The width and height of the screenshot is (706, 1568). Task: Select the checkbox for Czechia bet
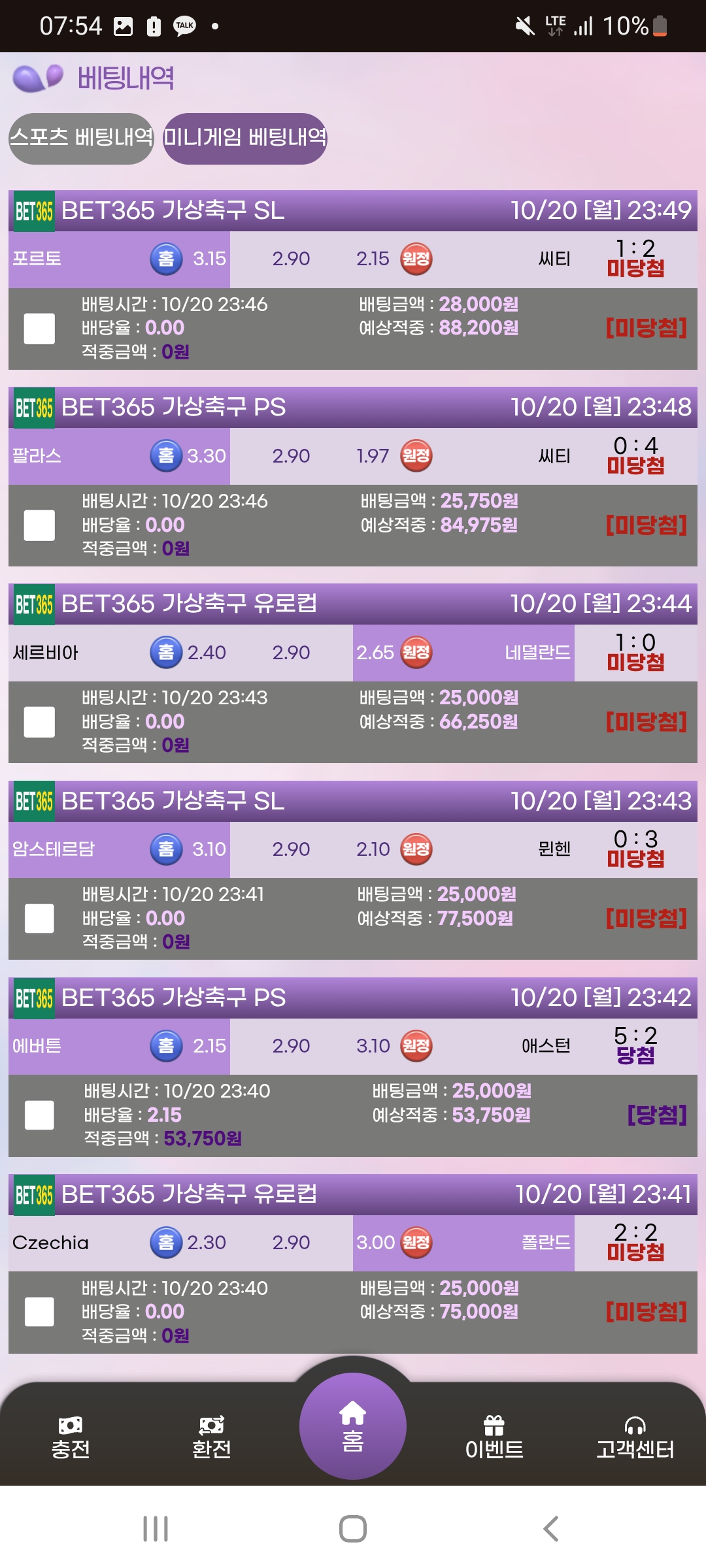pyautogui.click(x=39, y=1312)
